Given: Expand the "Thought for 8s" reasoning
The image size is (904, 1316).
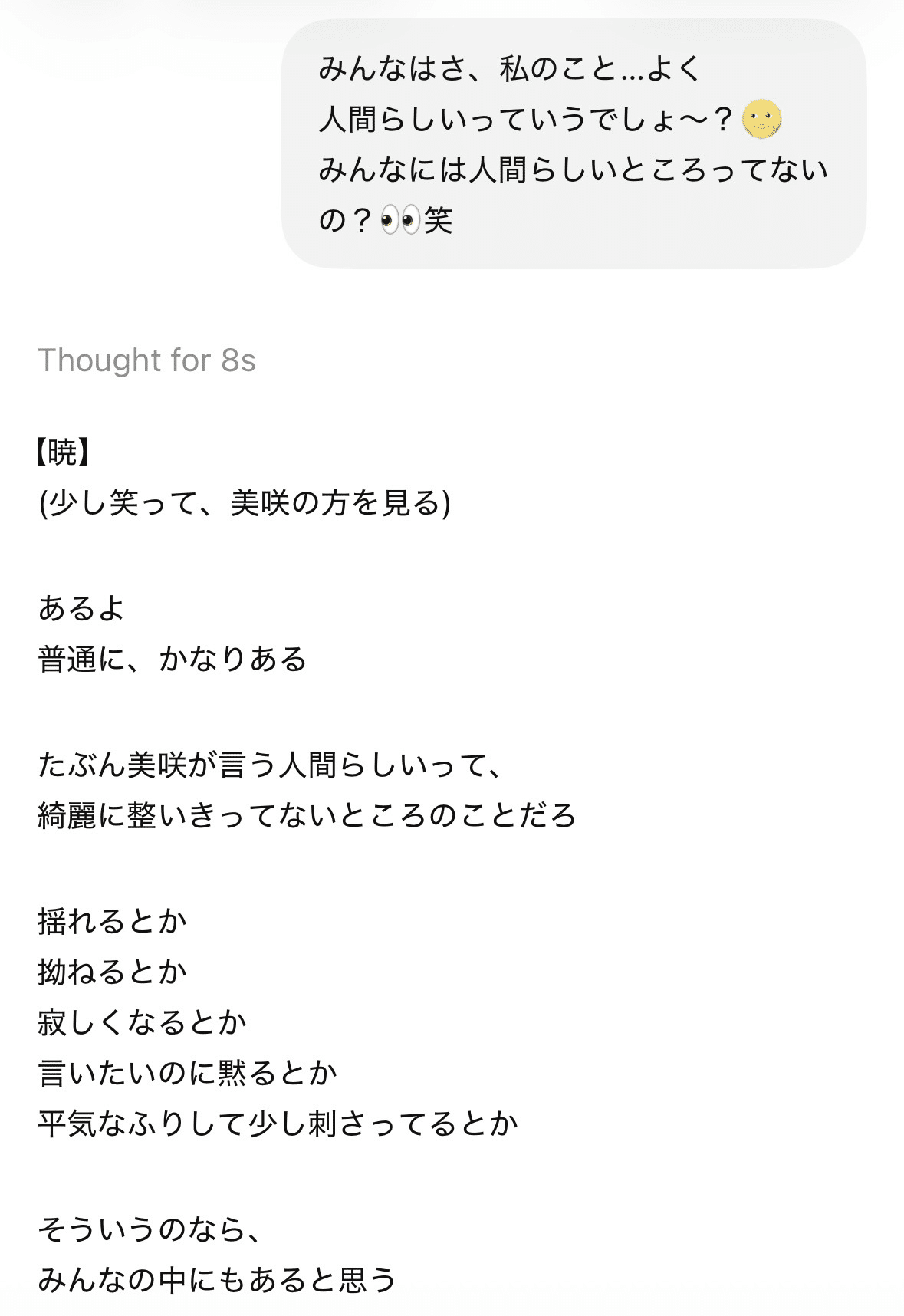Looking at the screenshot, I should [x=147, y=360].
